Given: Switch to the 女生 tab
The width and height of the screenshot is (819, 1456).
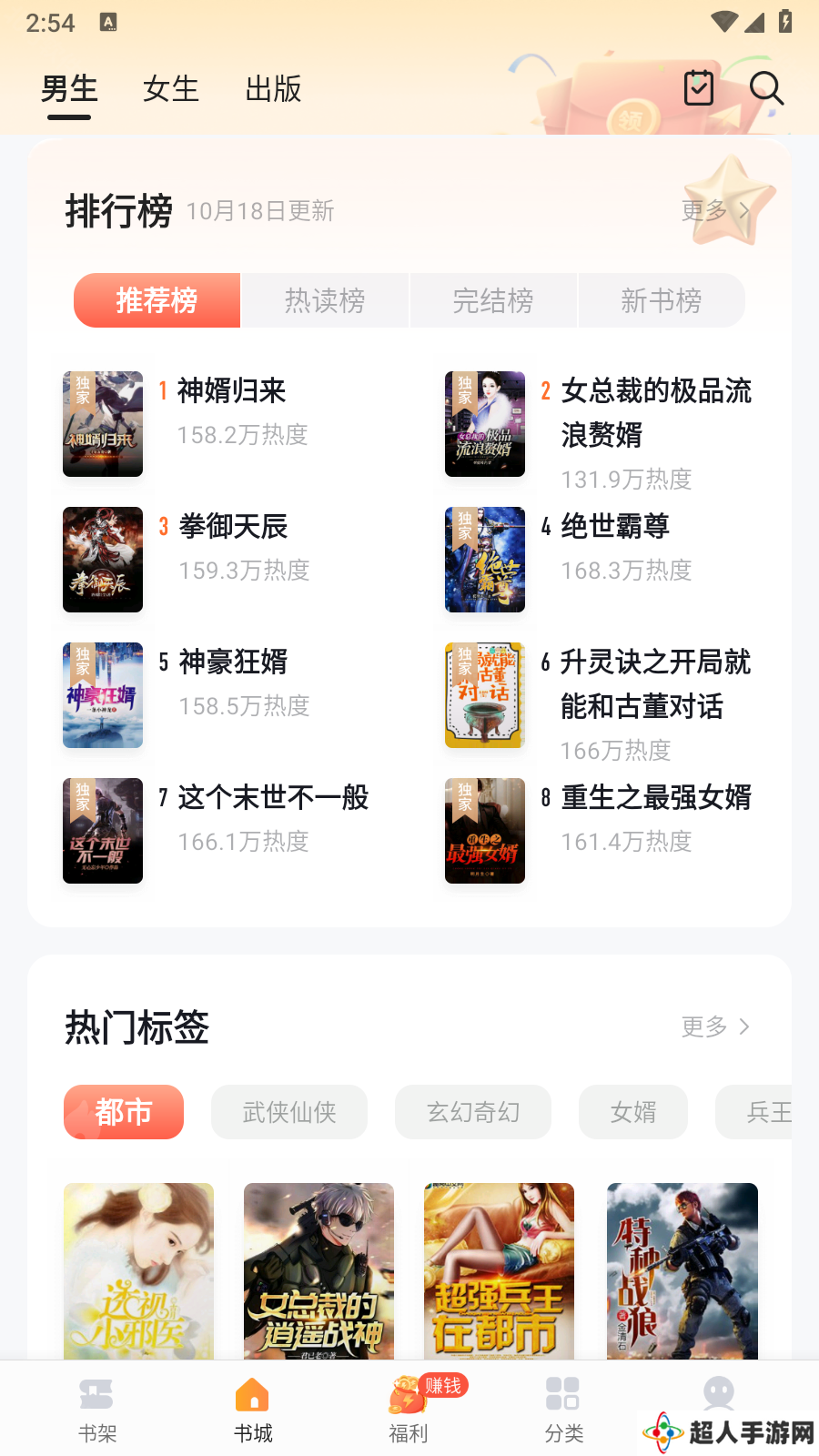Looking at the screenshot, I should coord(171,89).
